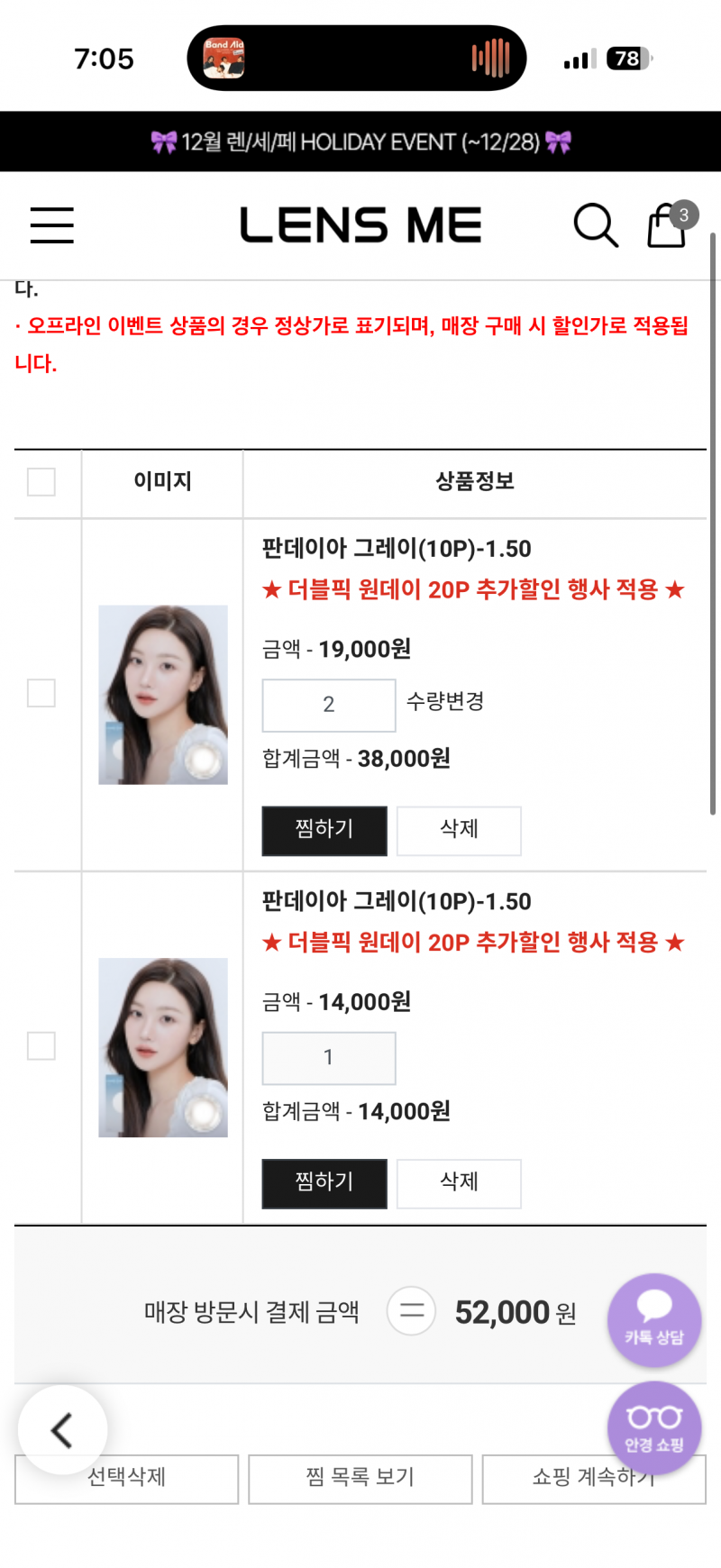The height and width of the screenshot is (1568, 721).
Task: Edit the quantity input showing 2
Action: (x=328, y=705)
